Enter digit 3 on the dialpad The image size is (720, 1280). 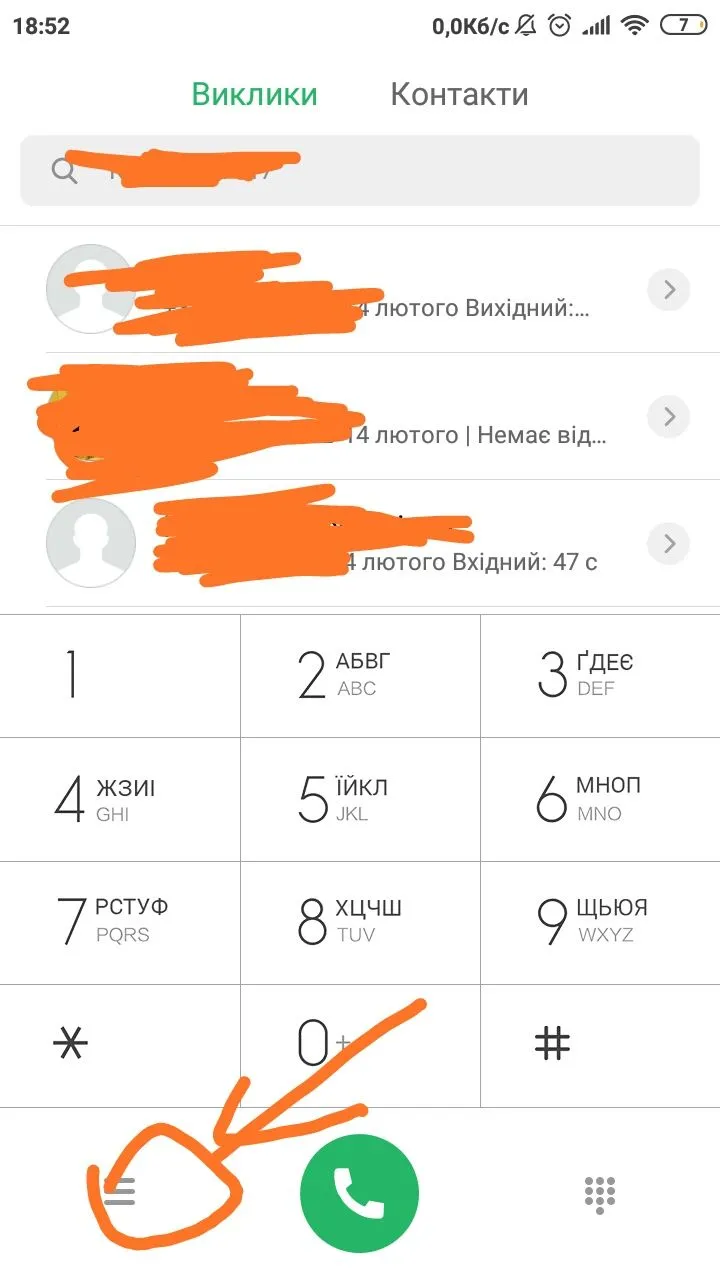coord(600,675)
